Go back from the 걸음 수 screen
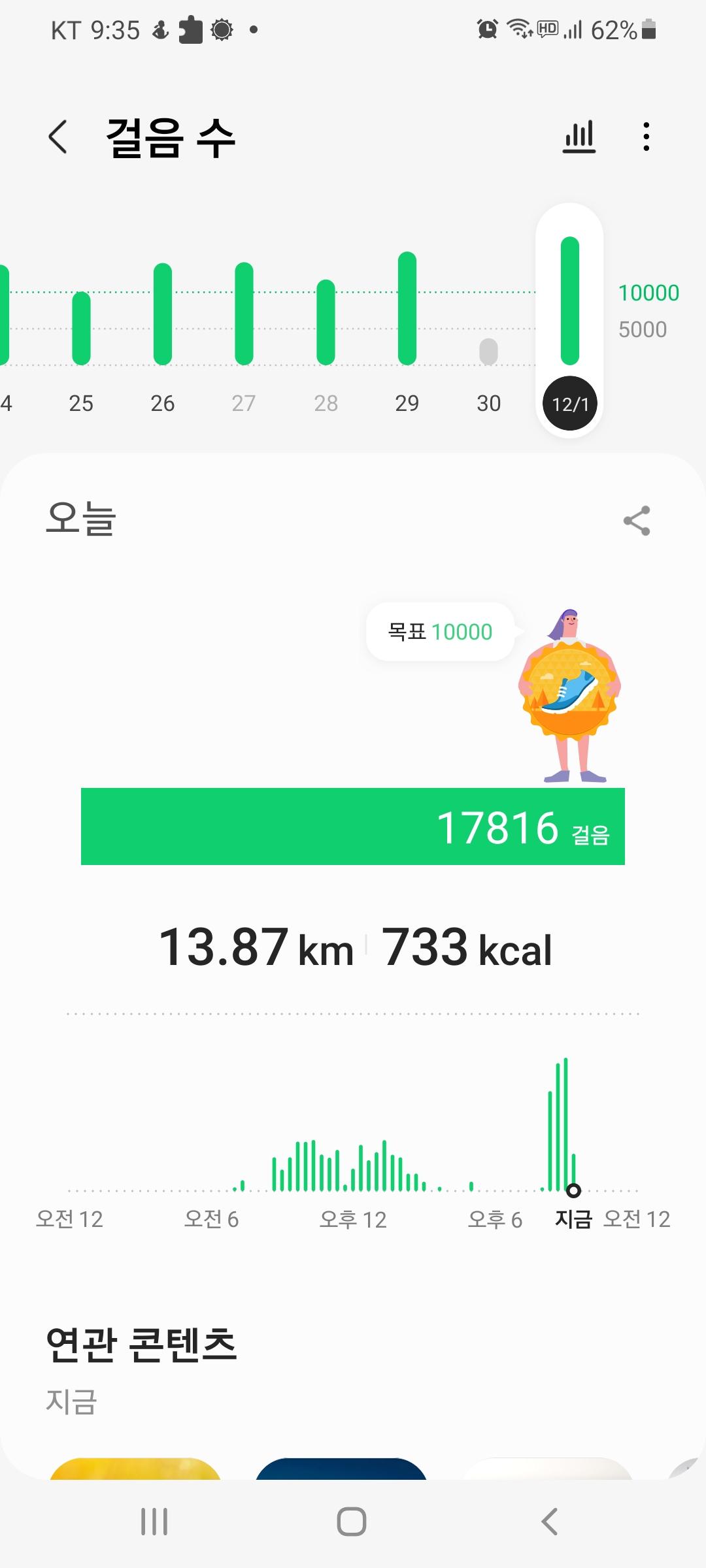This screenshot has height=1568, width=706. (58, 137)
